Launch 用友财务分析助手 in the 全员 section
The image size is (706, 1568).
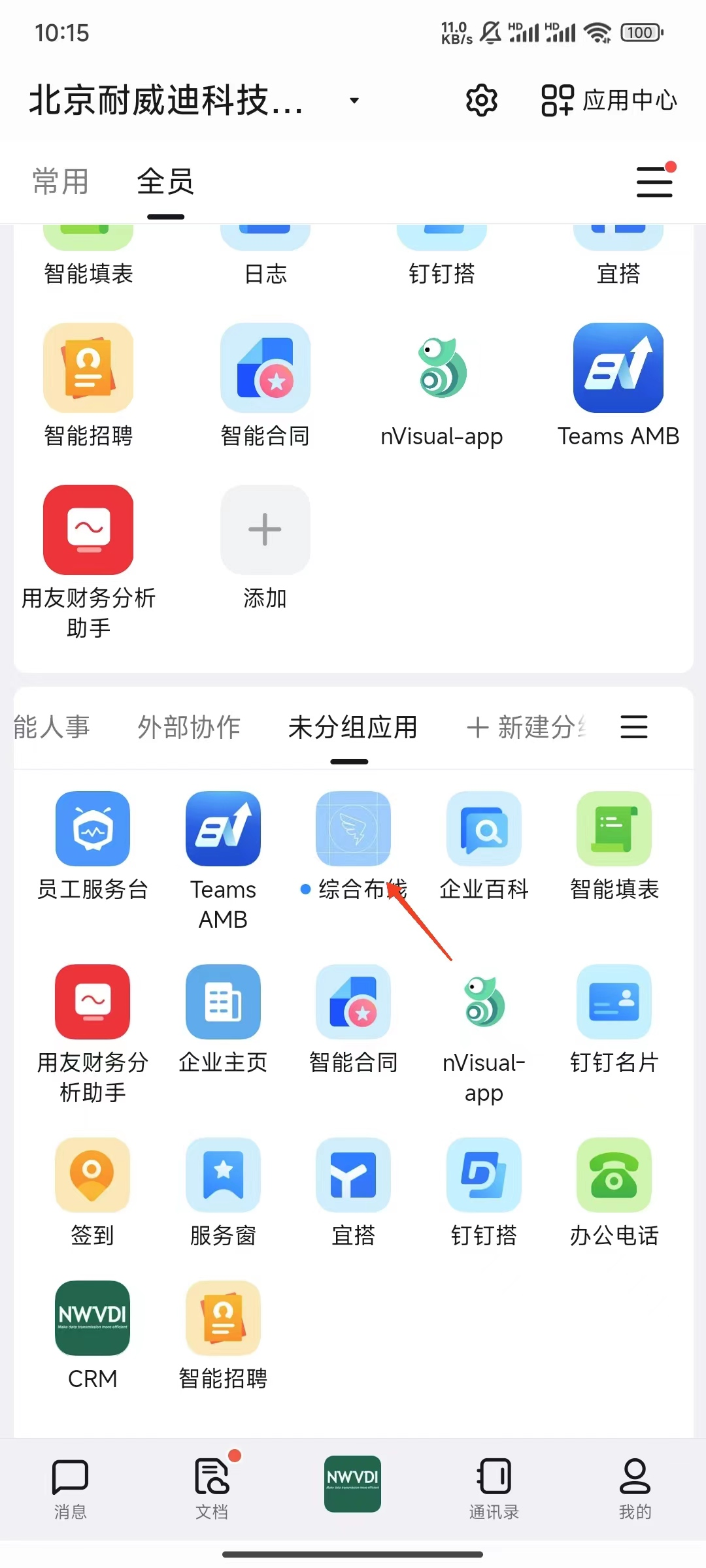coord(88,530)
